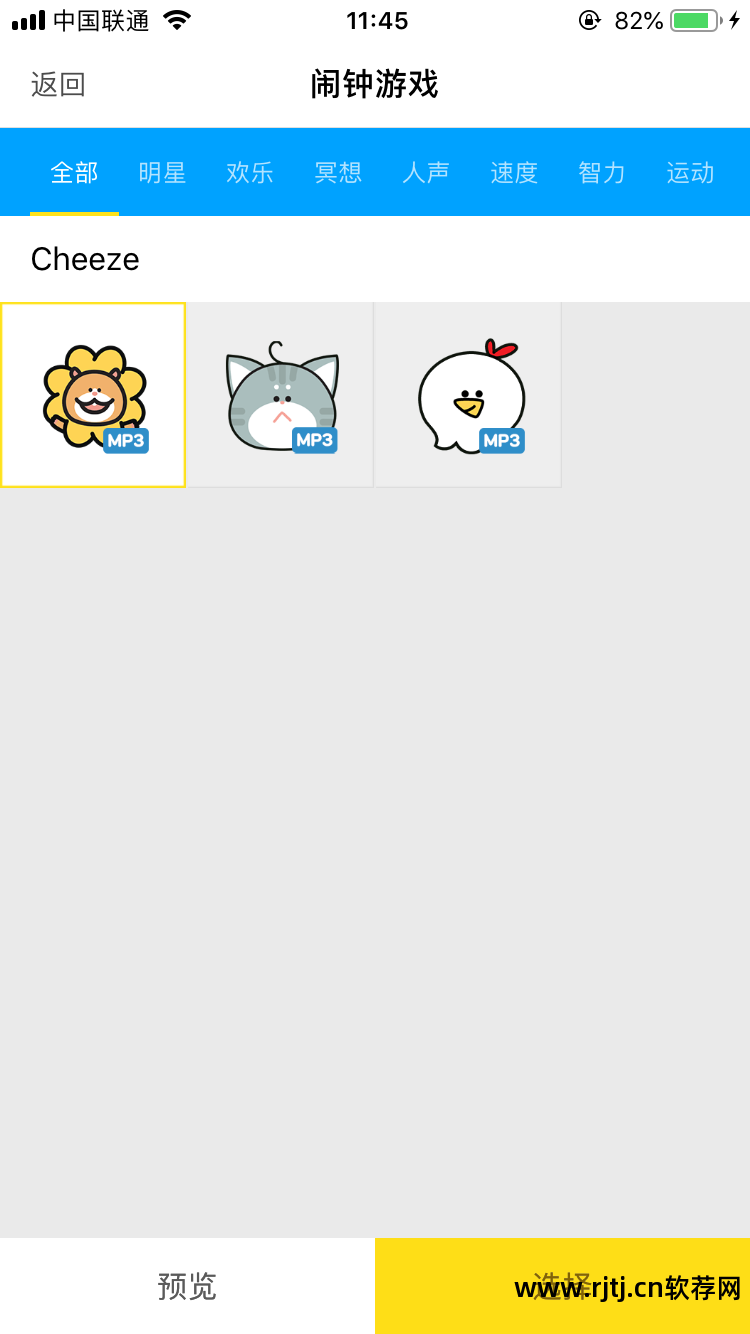Switch to the 明星 tab
Viewport: 750px width, 1334px height.
click(162, 173)
